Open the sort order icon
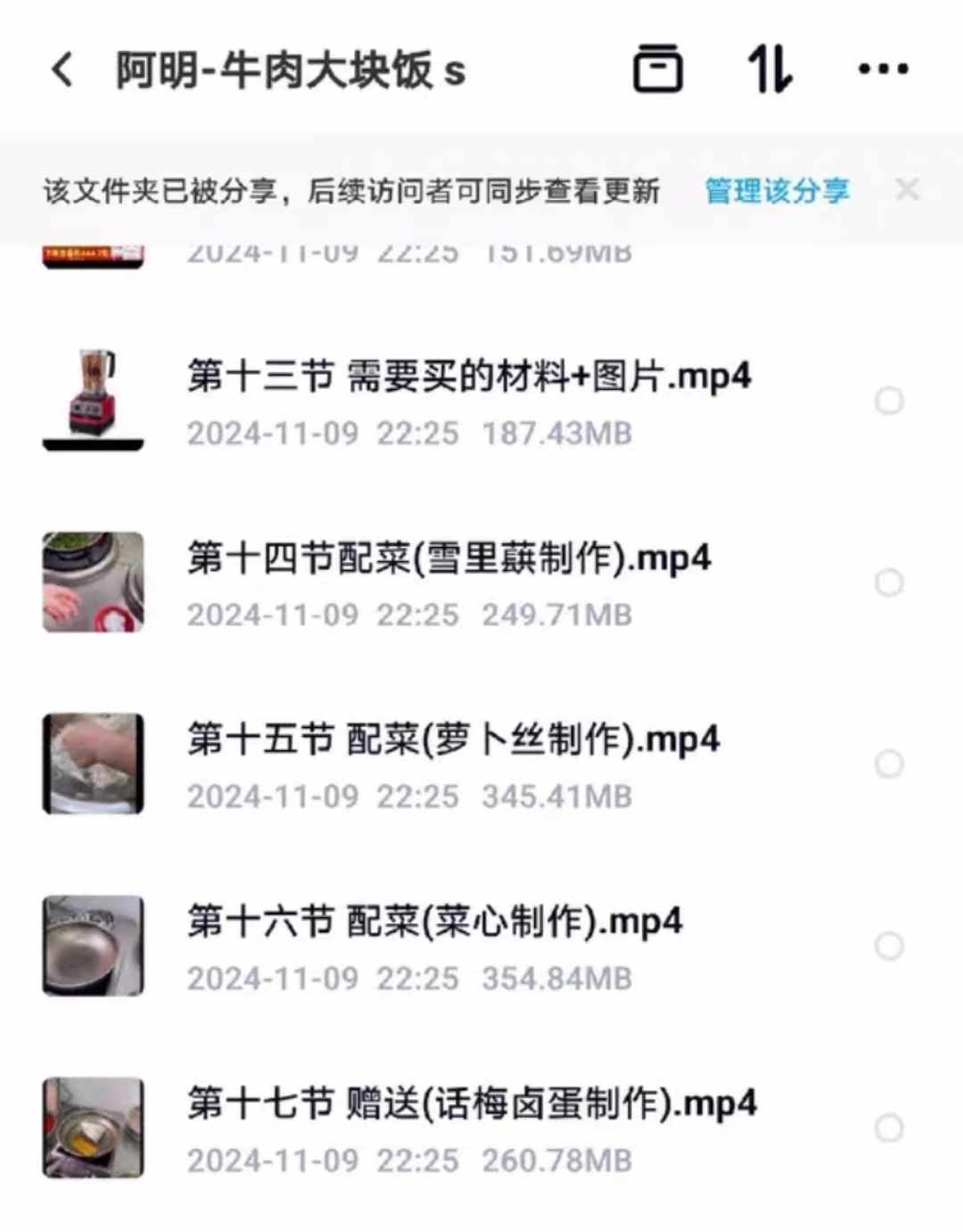Screen dimensions: 963x1232 [770, 69]
